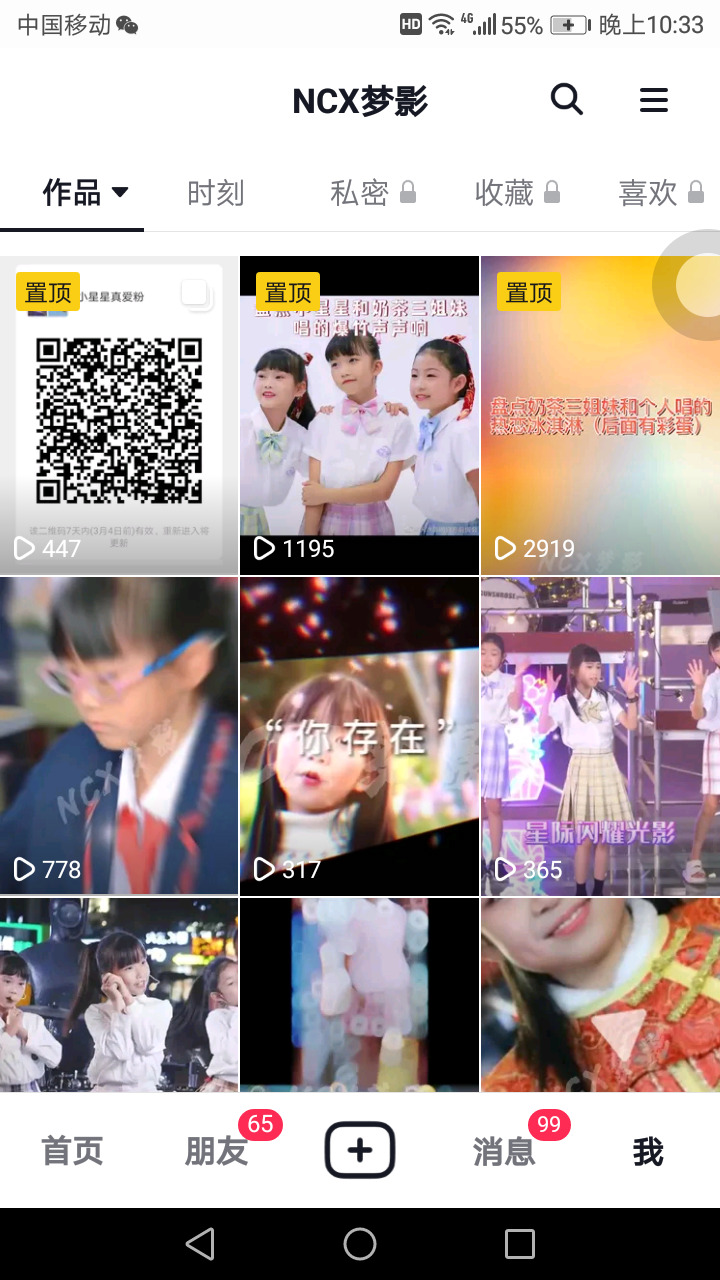Image resolution: width=720 pixels, height=1280 pixels.
Task: Open 消息 messages tab
Action: (x=504, y=1151)
